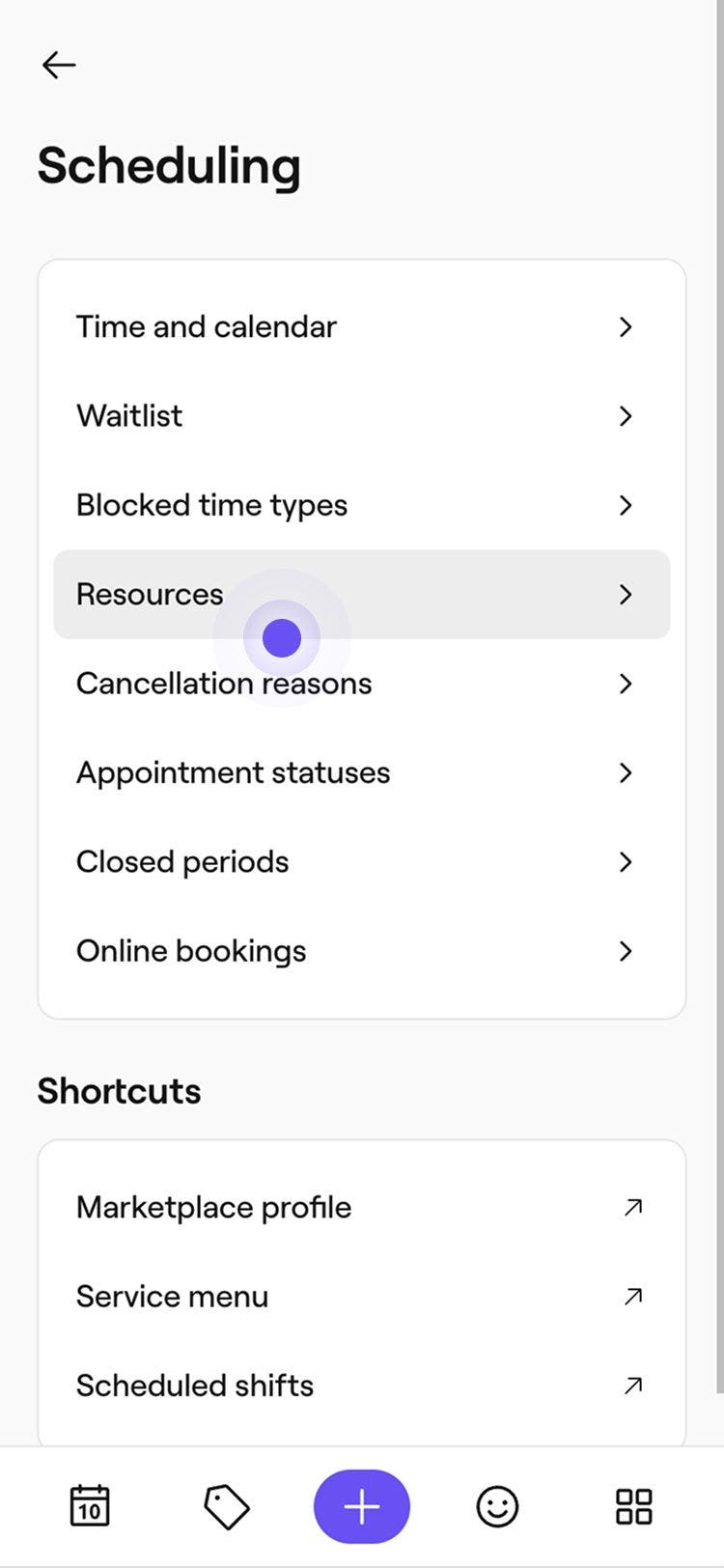
Task: Open Cancellation reasons via its chevron
Action: (x=626, y=684)
